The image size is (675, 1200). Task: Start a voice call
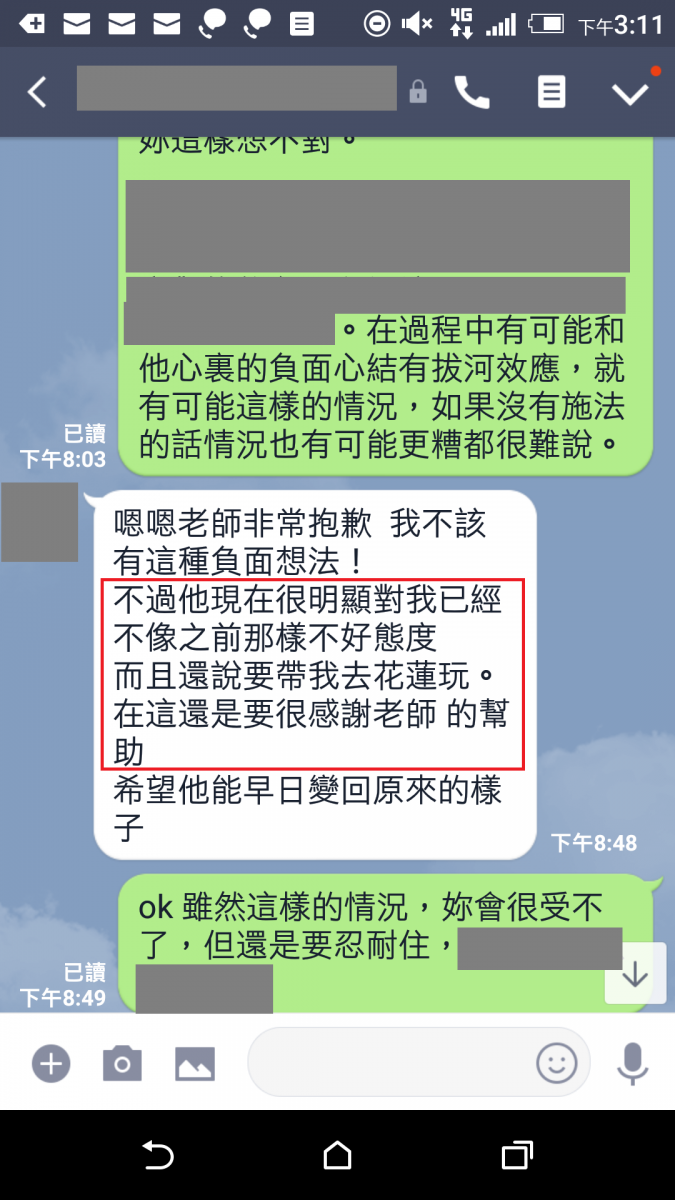click(472, 92)
